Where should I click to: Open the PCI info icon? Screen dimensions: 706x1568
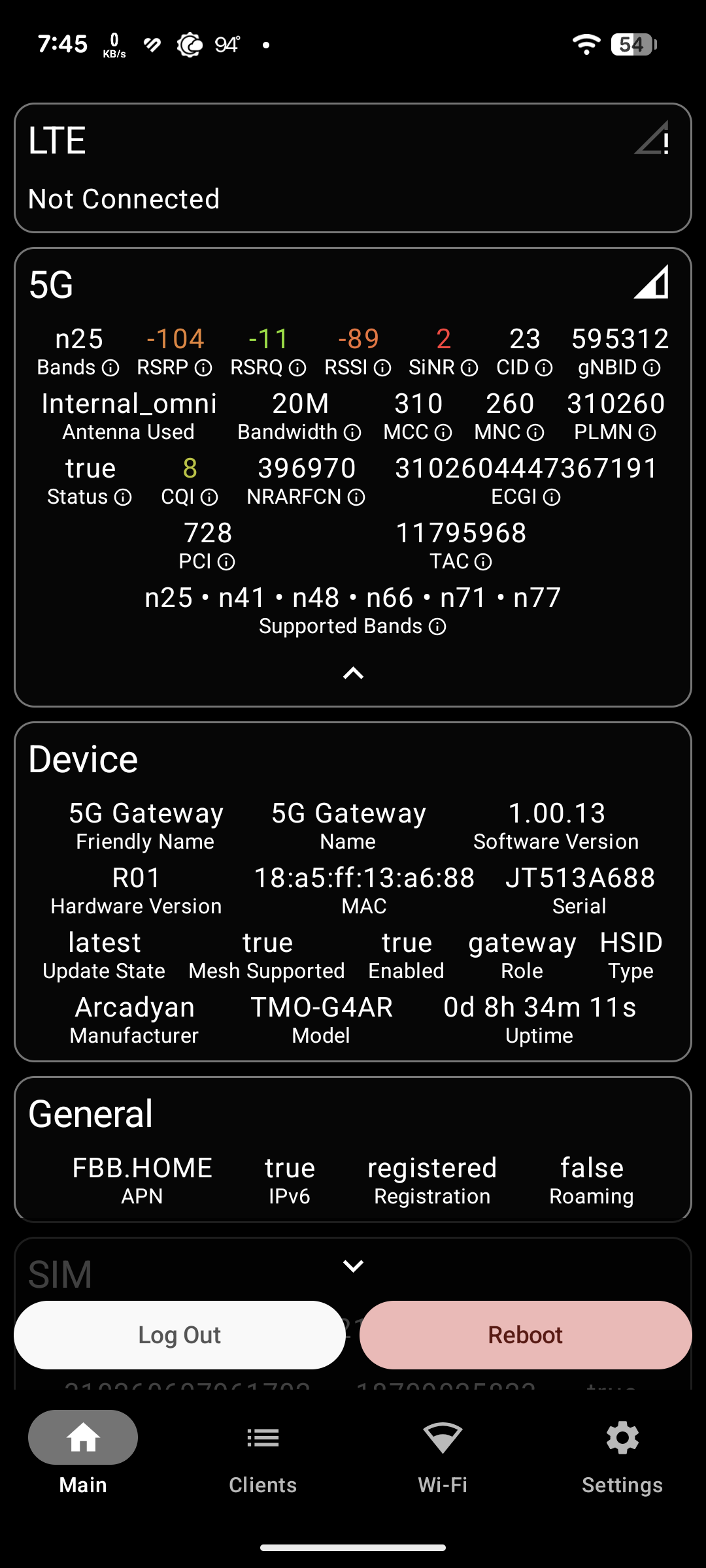pyautogui.click(x=226, y=563)
